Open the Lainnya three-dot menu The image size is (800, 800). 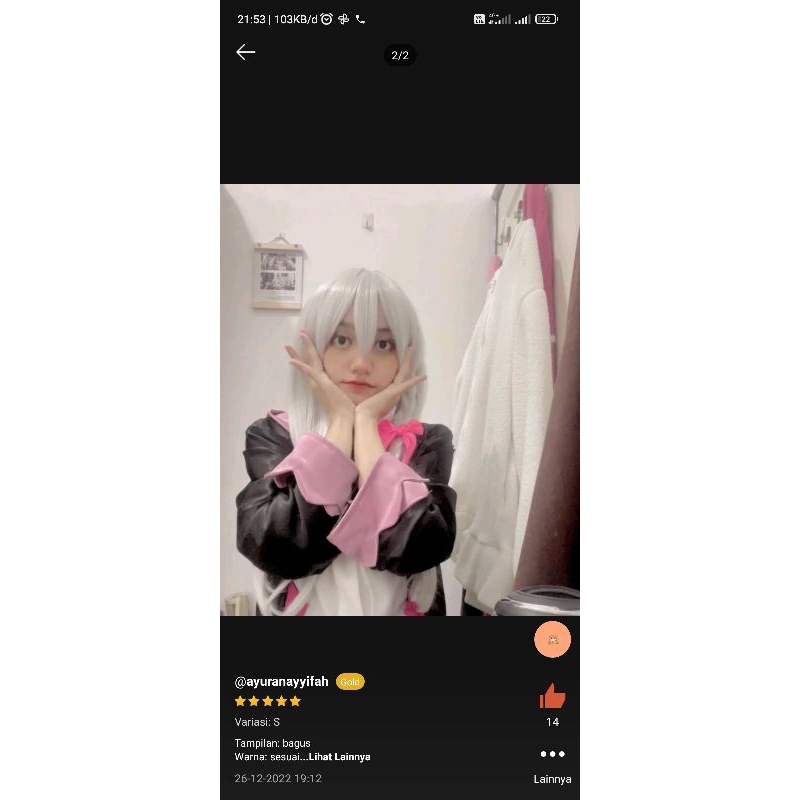(552, 755)
